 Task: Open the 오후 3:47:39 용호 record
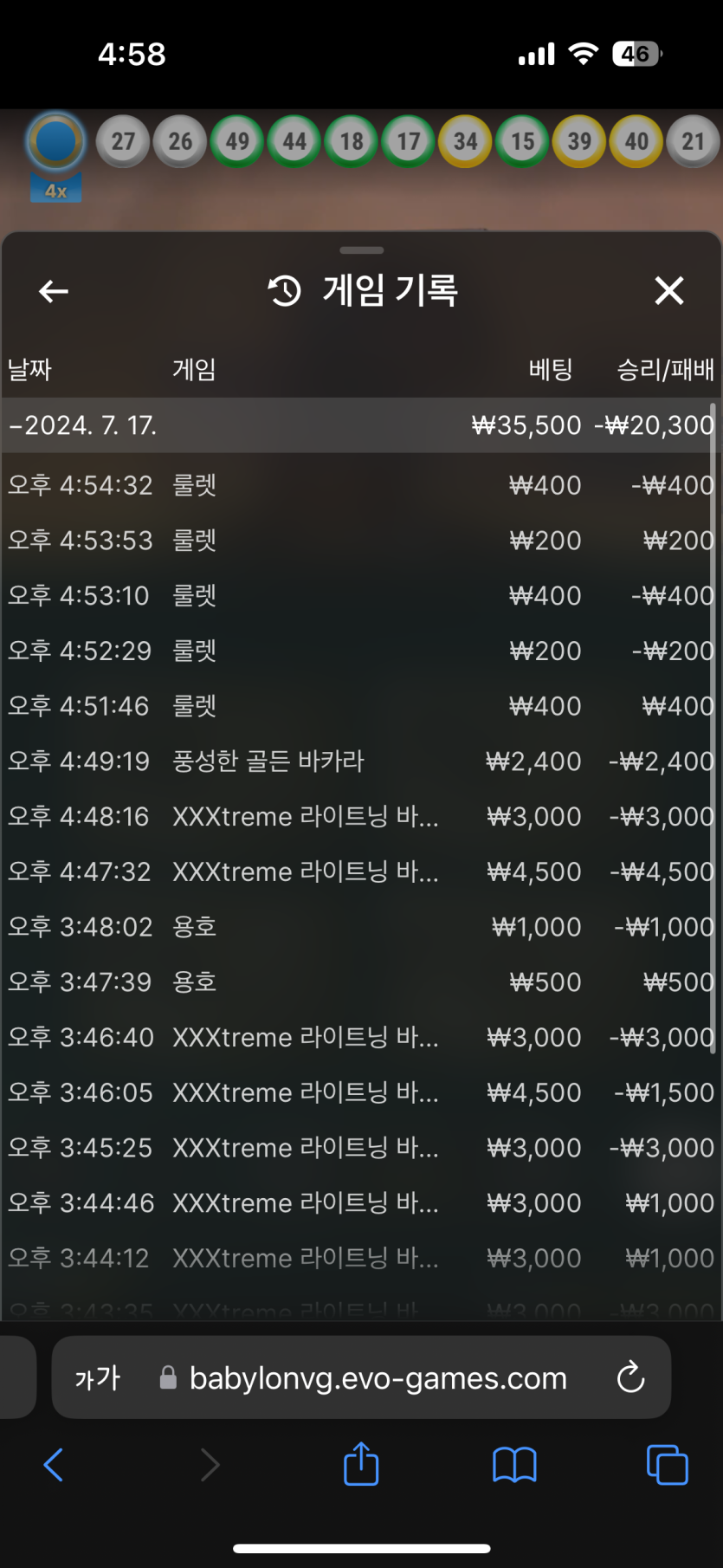point(360,982)
